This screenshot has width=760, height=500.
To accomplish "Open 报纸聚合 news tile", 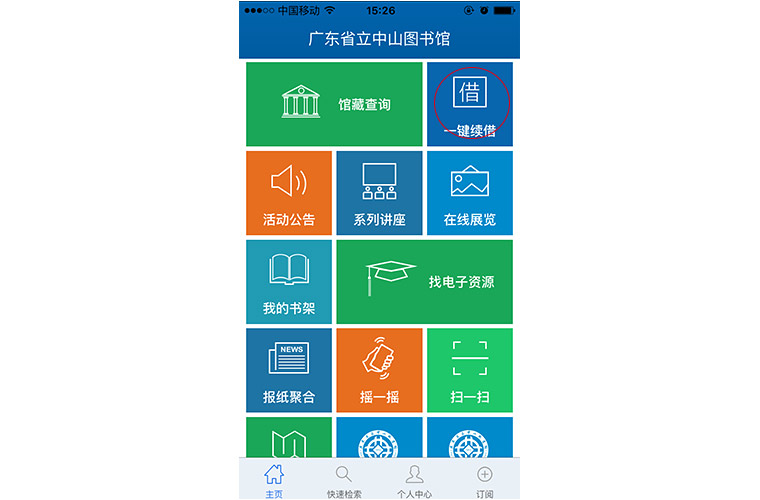I will 289,370.
